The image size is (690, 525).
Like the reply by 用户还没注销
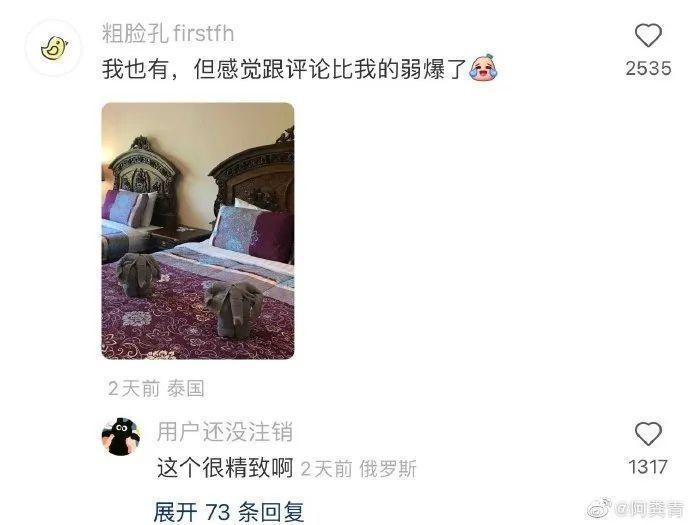point(648,435)
